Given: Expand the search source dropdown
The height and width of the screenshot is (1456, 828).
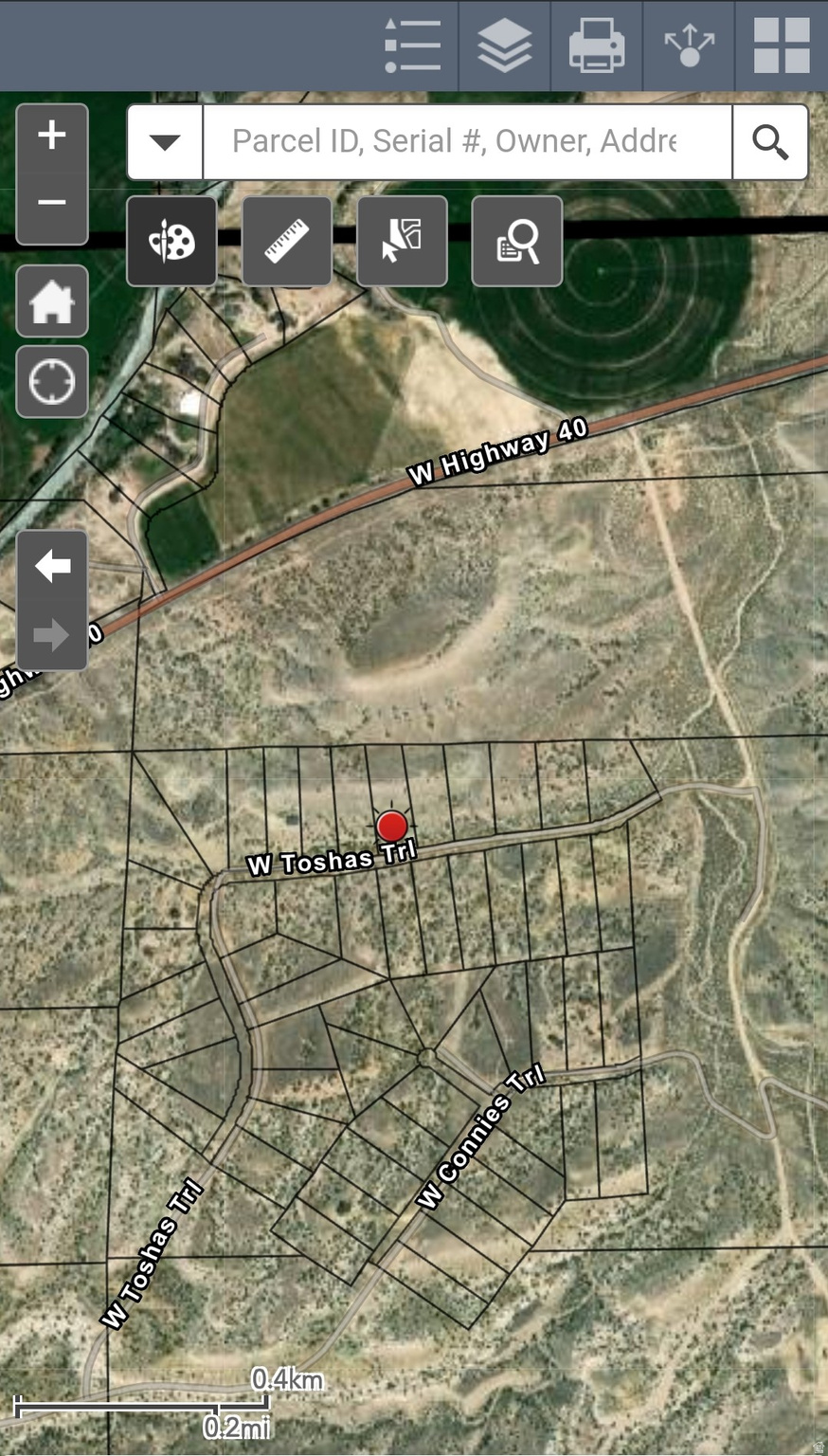Looking at the screenshot, I should coord(165,142).
